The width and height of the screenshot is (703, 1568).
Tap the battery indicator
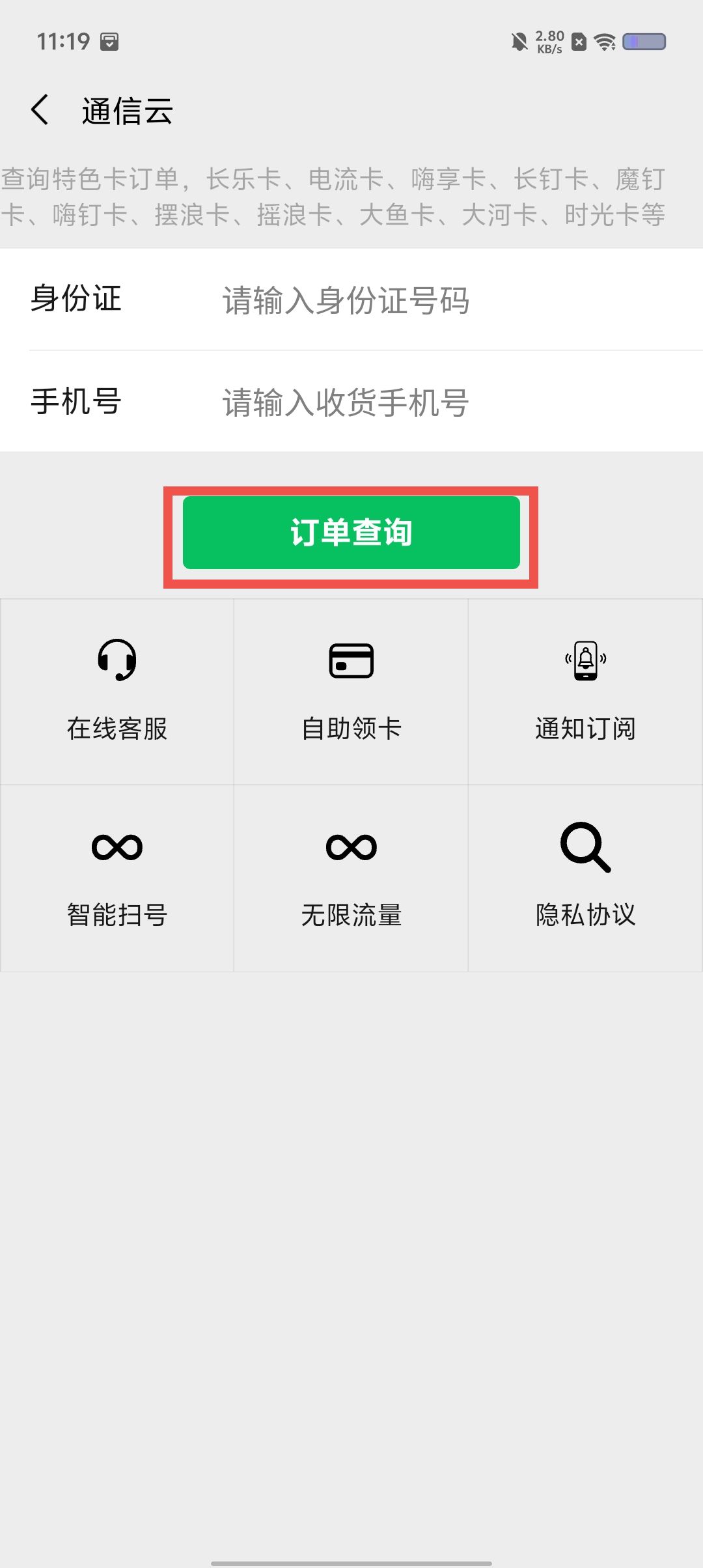click(x=643, y=42)
